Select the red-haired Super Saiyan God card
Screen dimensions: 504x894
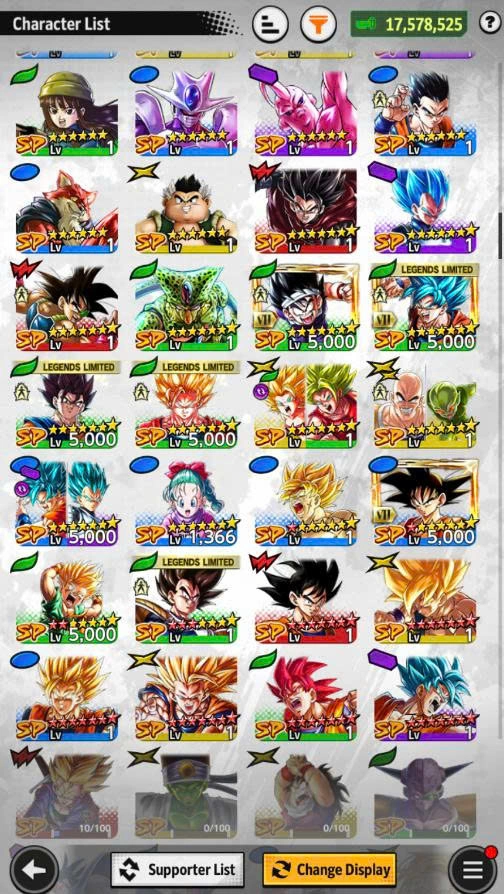point(306,697)
